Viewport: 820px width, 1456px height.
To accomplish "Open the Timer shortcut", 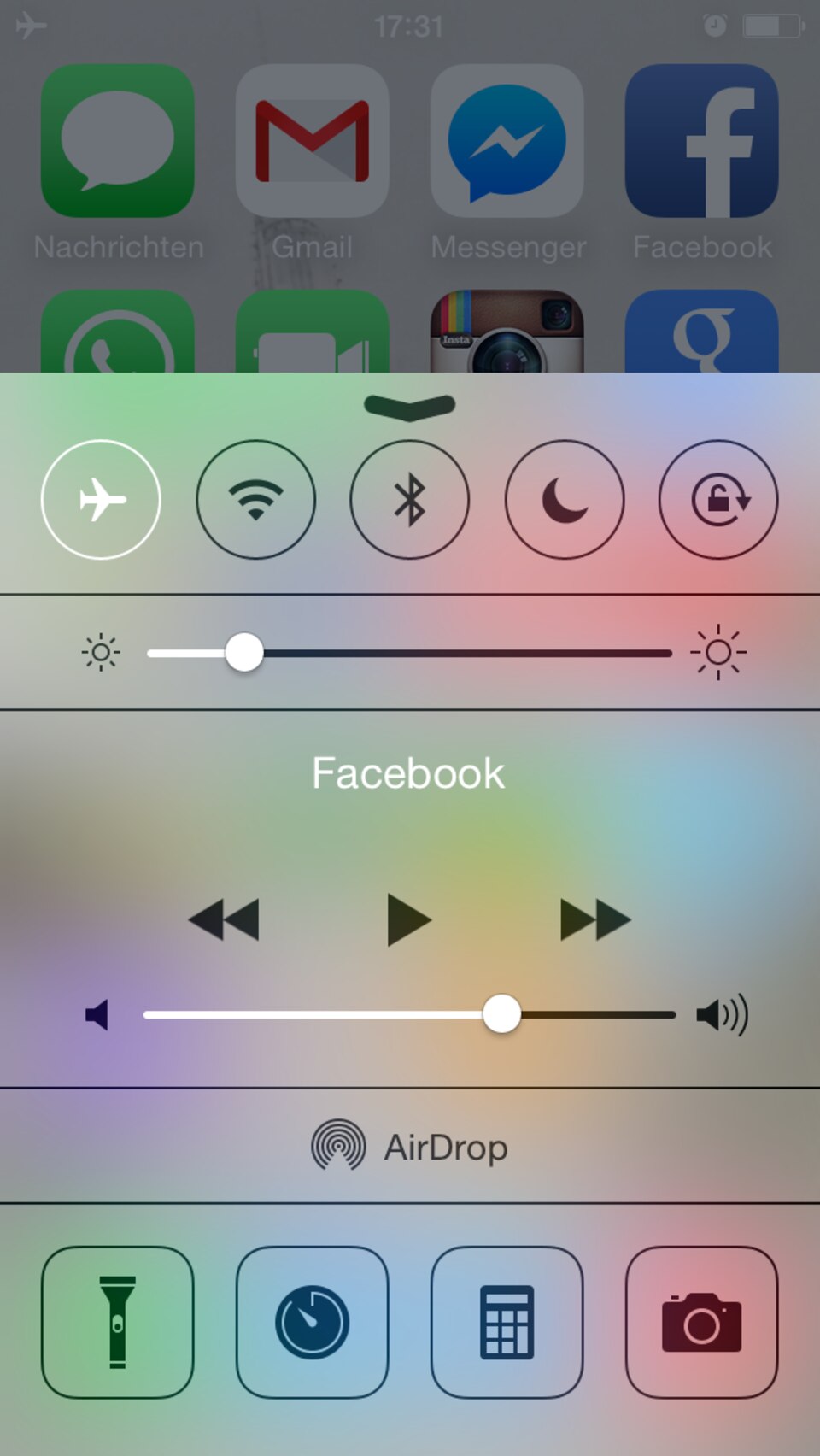I will [313, 1322].
